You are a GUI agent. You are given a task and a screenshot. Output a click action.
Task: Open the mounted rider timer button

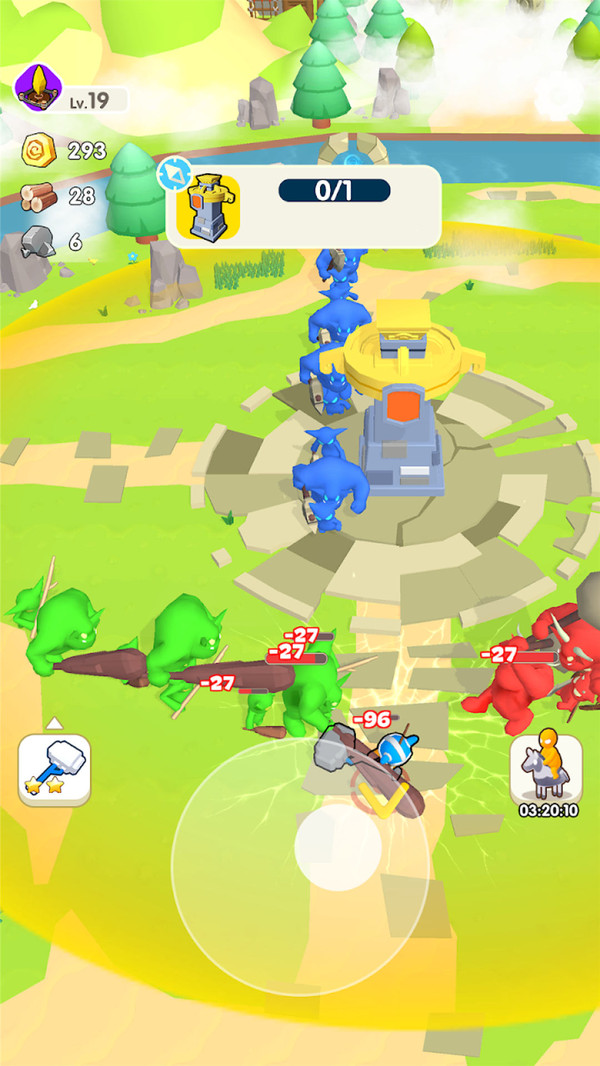coord(546,770)
